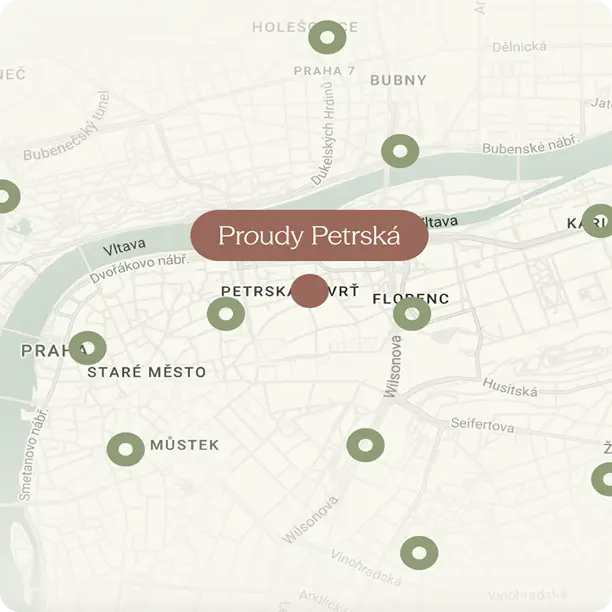Select the green pin at Florenc
Image resolution: width=612 pixels, height=612 pixels.
coord(412,313)
